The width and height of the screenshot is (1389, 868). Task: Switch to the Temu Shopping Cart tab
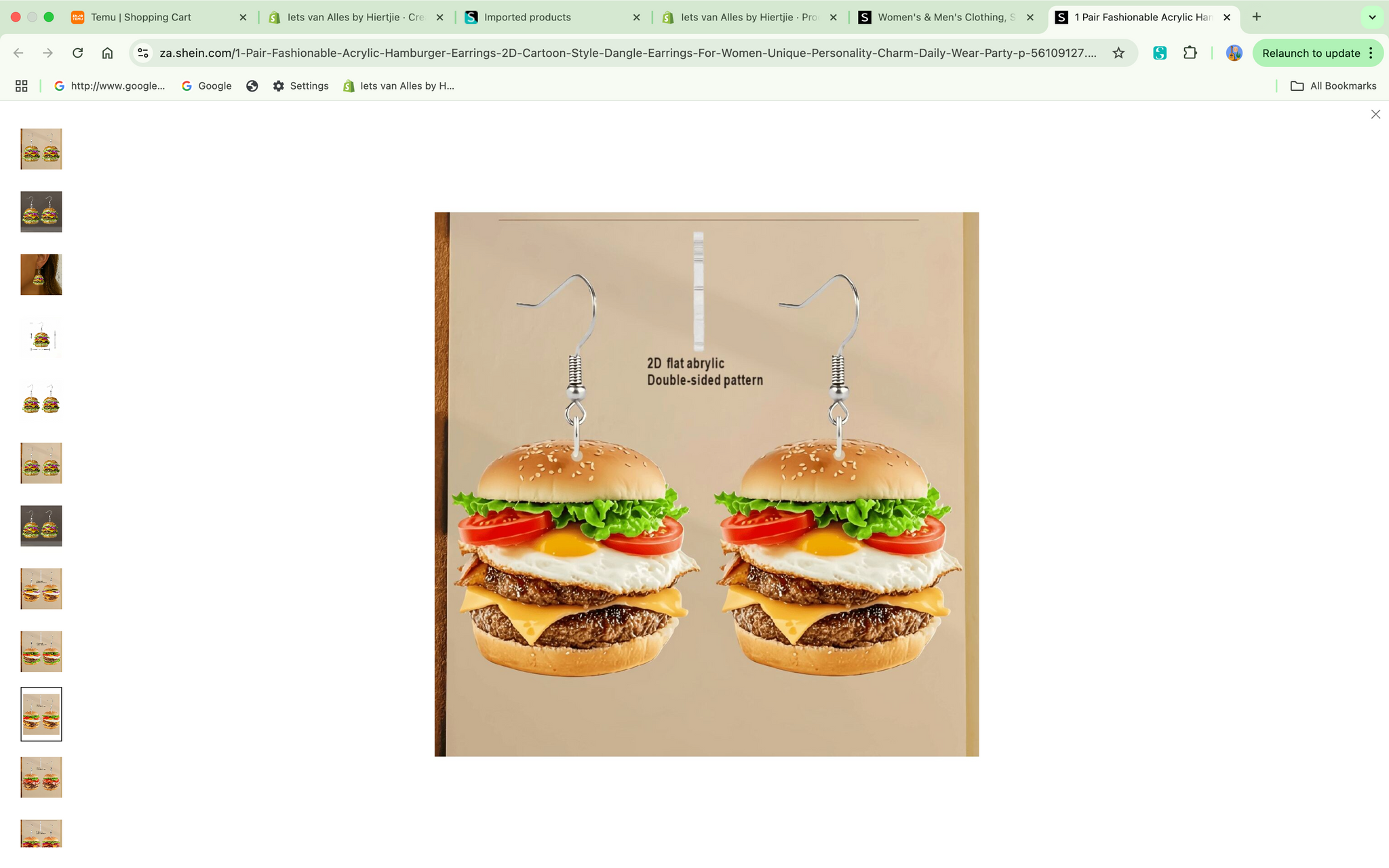(141, 17)
